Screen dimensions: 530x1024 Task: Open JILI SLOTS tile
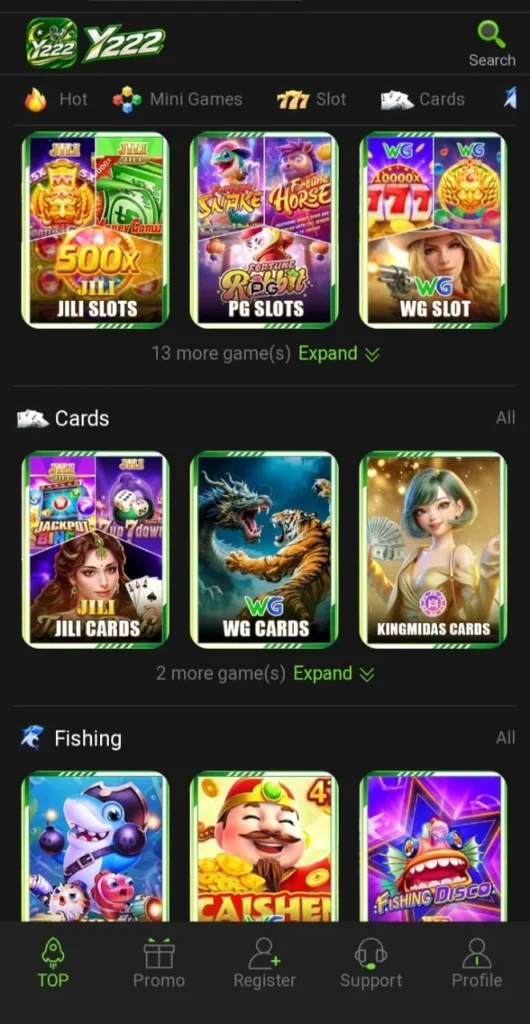95,230
